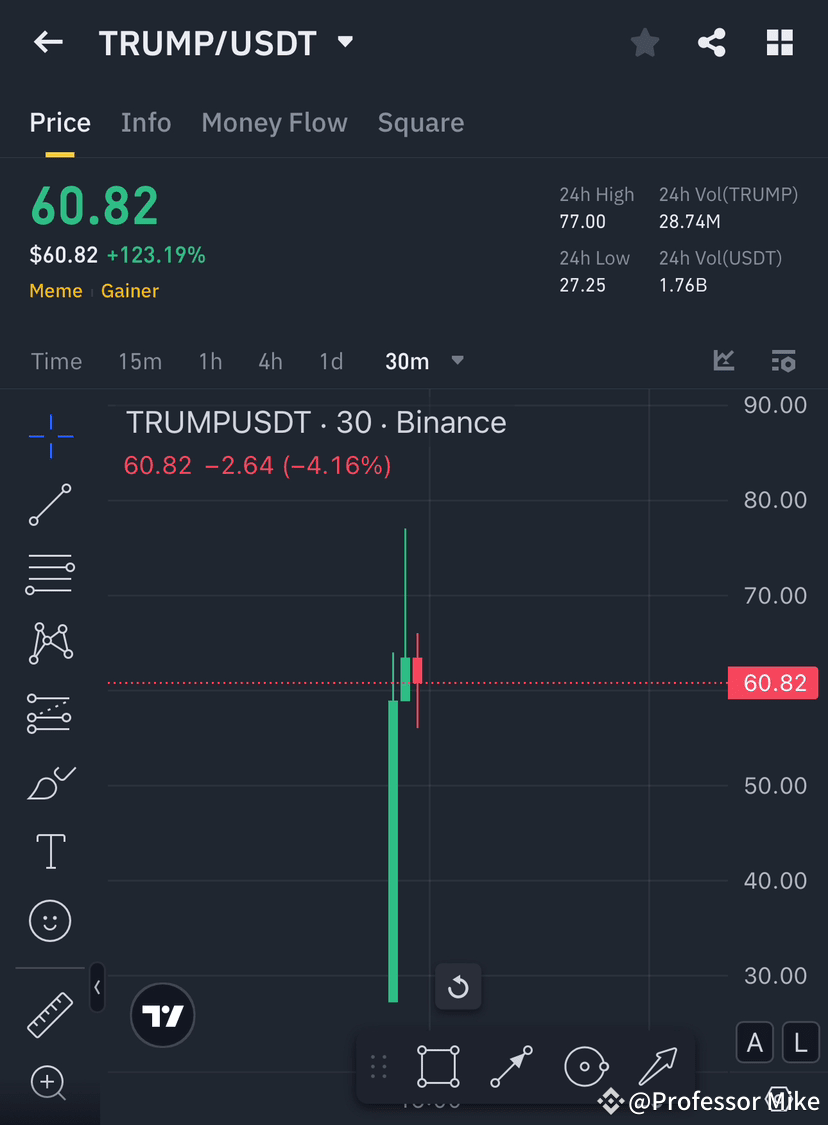This screenshot has width=828, height=1125.
Task: Open the 30m timeframe dropdown
Action: click(457, 362)
